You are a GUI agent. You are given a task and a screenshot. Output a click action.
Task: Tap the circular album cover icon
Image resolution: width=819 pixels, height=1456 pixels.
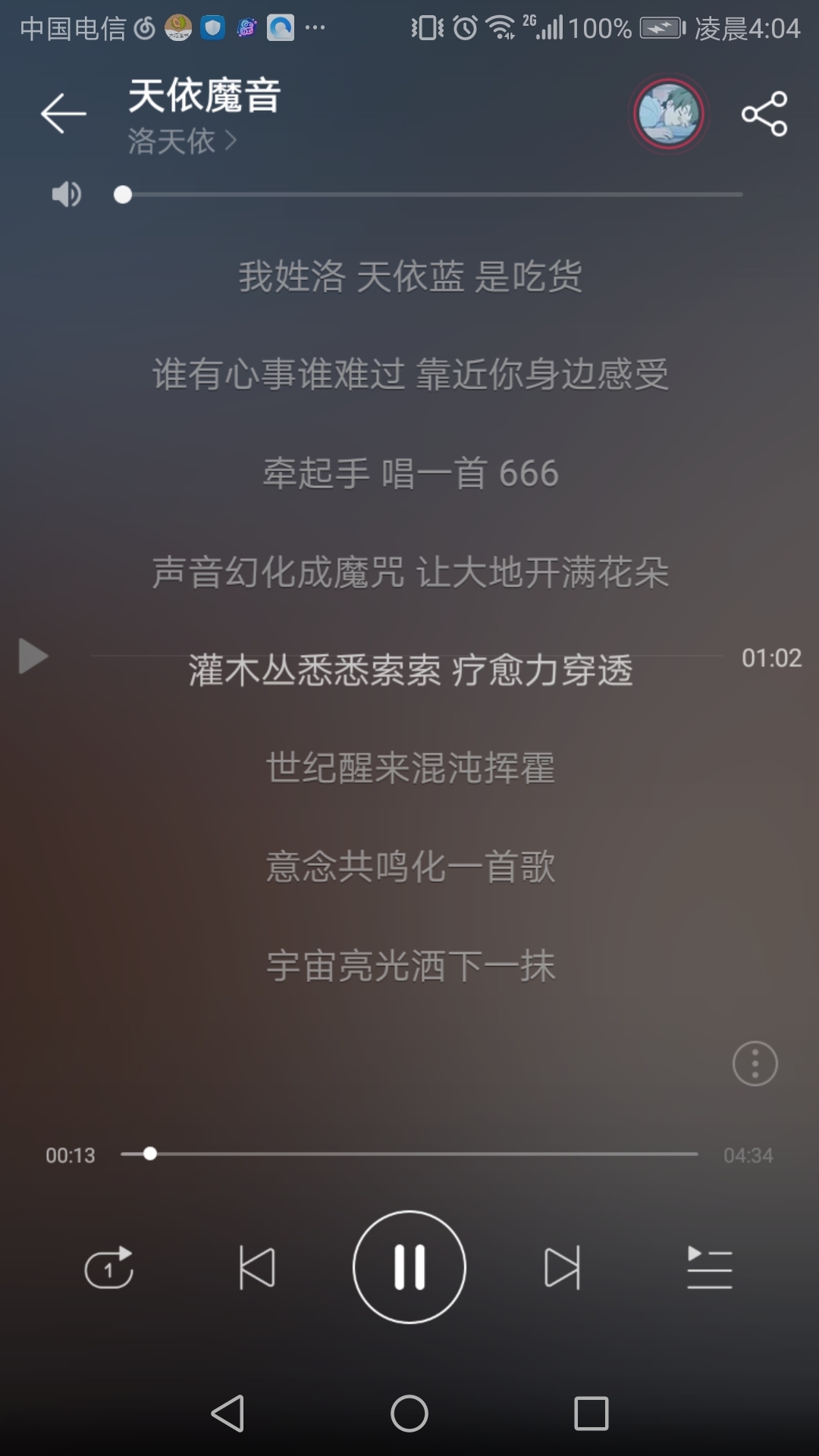pos(668,115)
